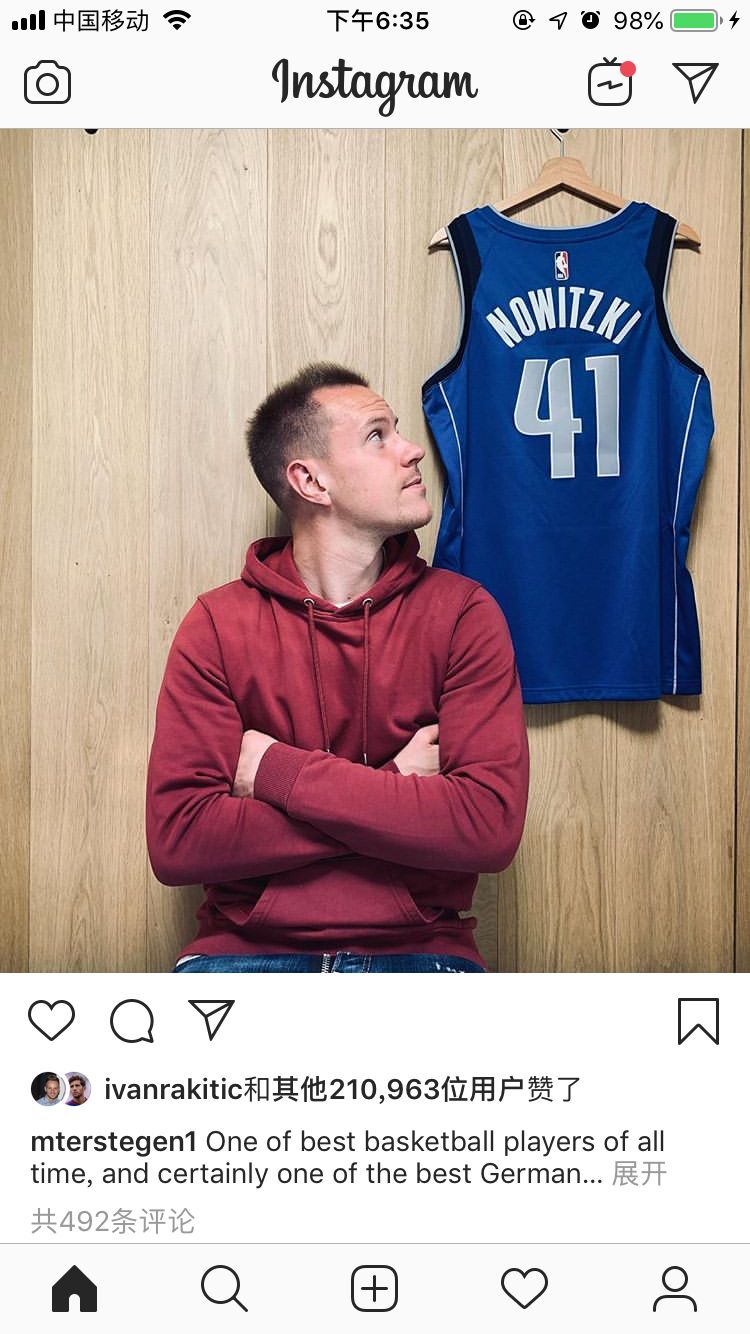Like the mterstegen1 post
The image size is (750, 1334).
pyautogui.click(x=51, y=1021)
